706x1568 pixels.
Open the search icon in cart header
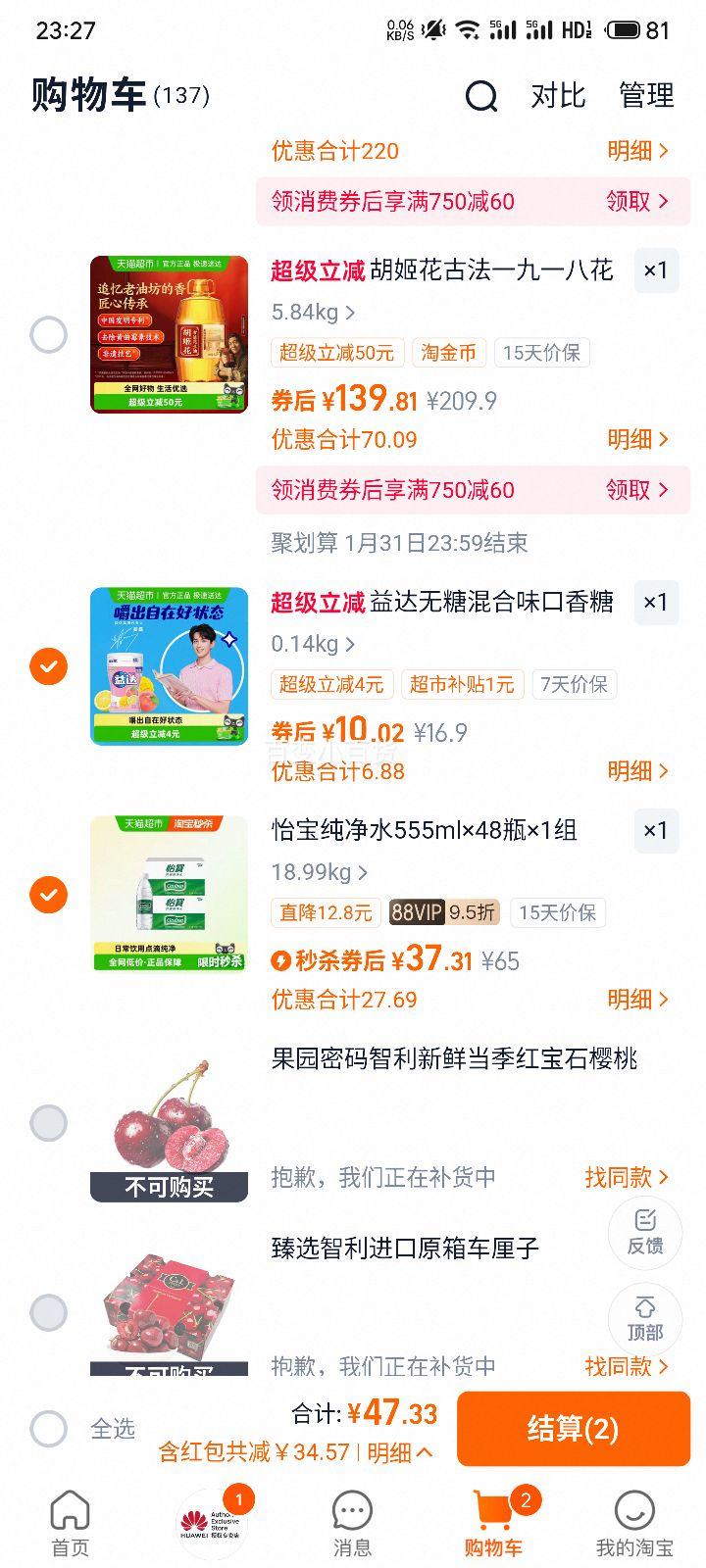click(x=479, y=96)
